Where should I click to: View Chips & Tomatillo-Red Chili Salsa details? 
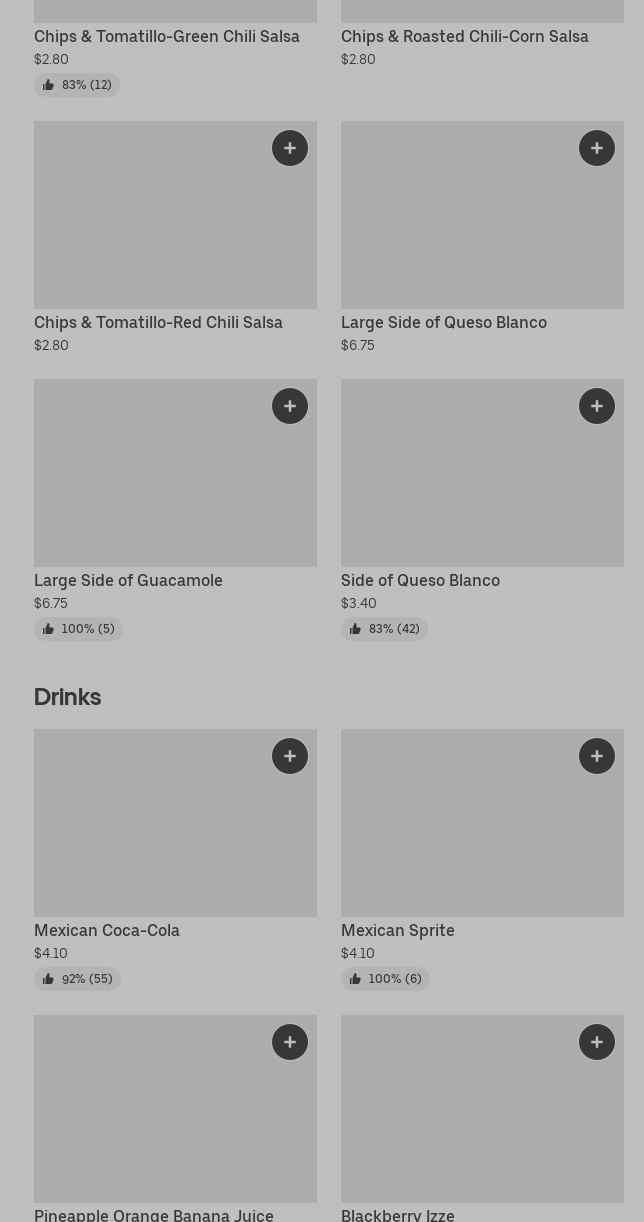(x=158, y=323)
